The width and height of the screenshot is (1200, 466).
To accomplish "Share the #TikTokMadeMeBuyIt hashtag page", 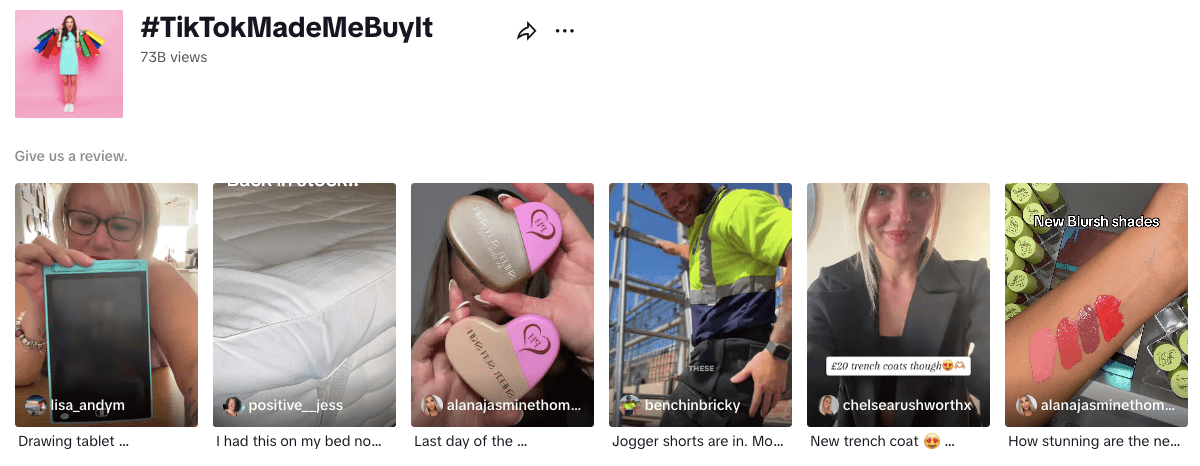I will pyautogui.click(x=527, y=32).
